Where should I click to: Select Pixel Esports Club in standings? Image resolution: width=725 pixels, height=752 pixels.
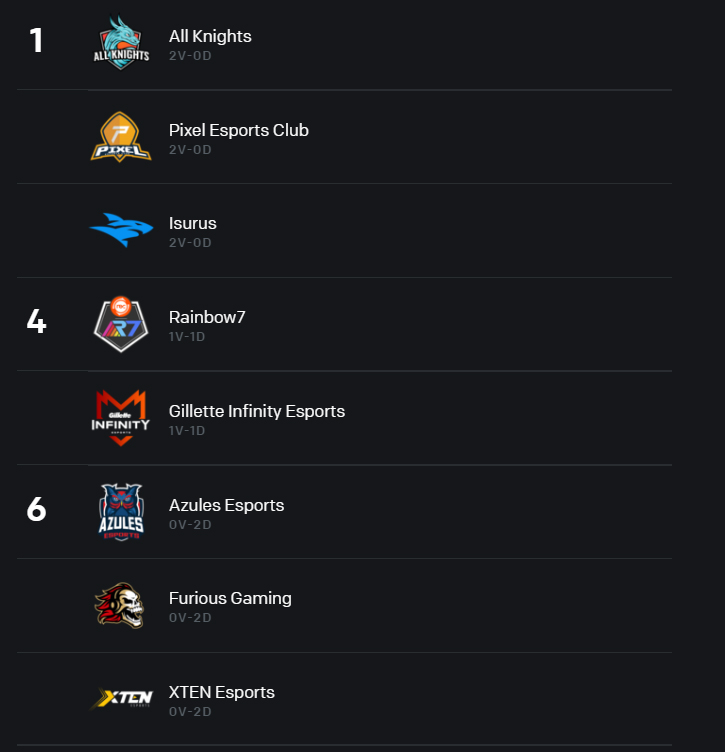[238, 131]
